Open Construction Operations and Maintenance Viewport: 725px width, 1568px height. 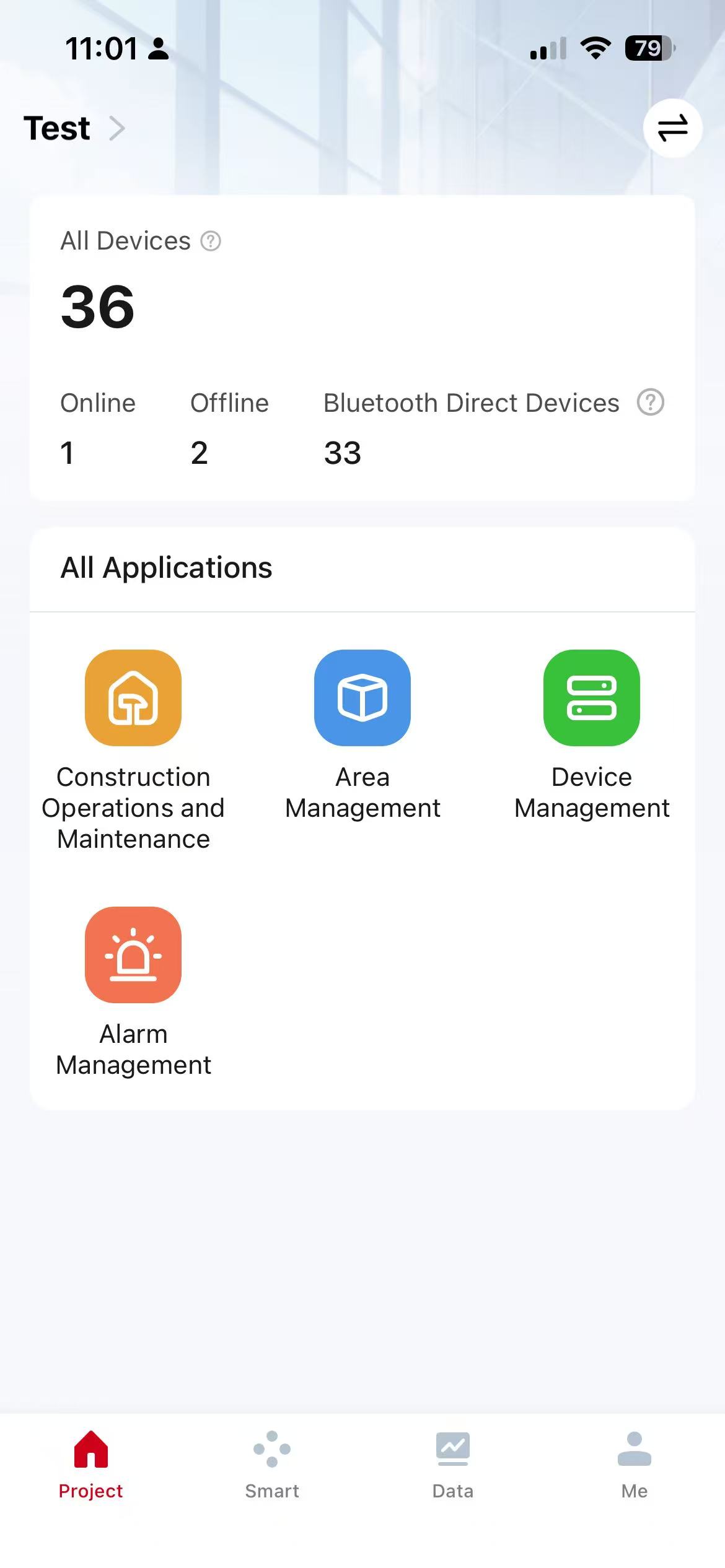click(133, 698)
